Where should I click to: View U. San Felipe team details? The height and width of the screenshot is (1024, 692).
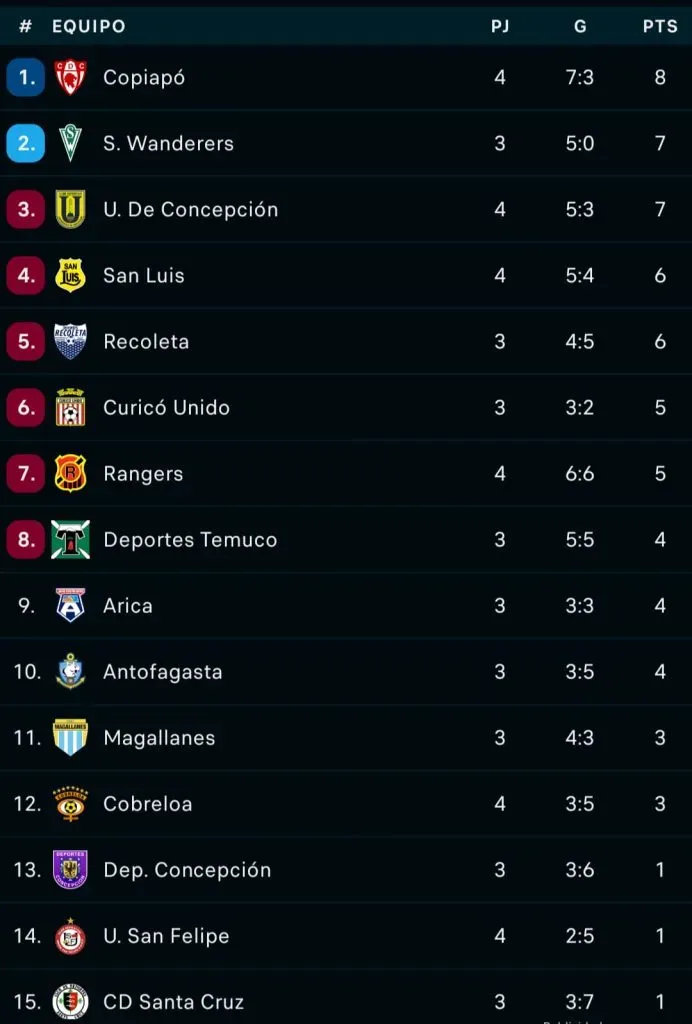[166, 936]
